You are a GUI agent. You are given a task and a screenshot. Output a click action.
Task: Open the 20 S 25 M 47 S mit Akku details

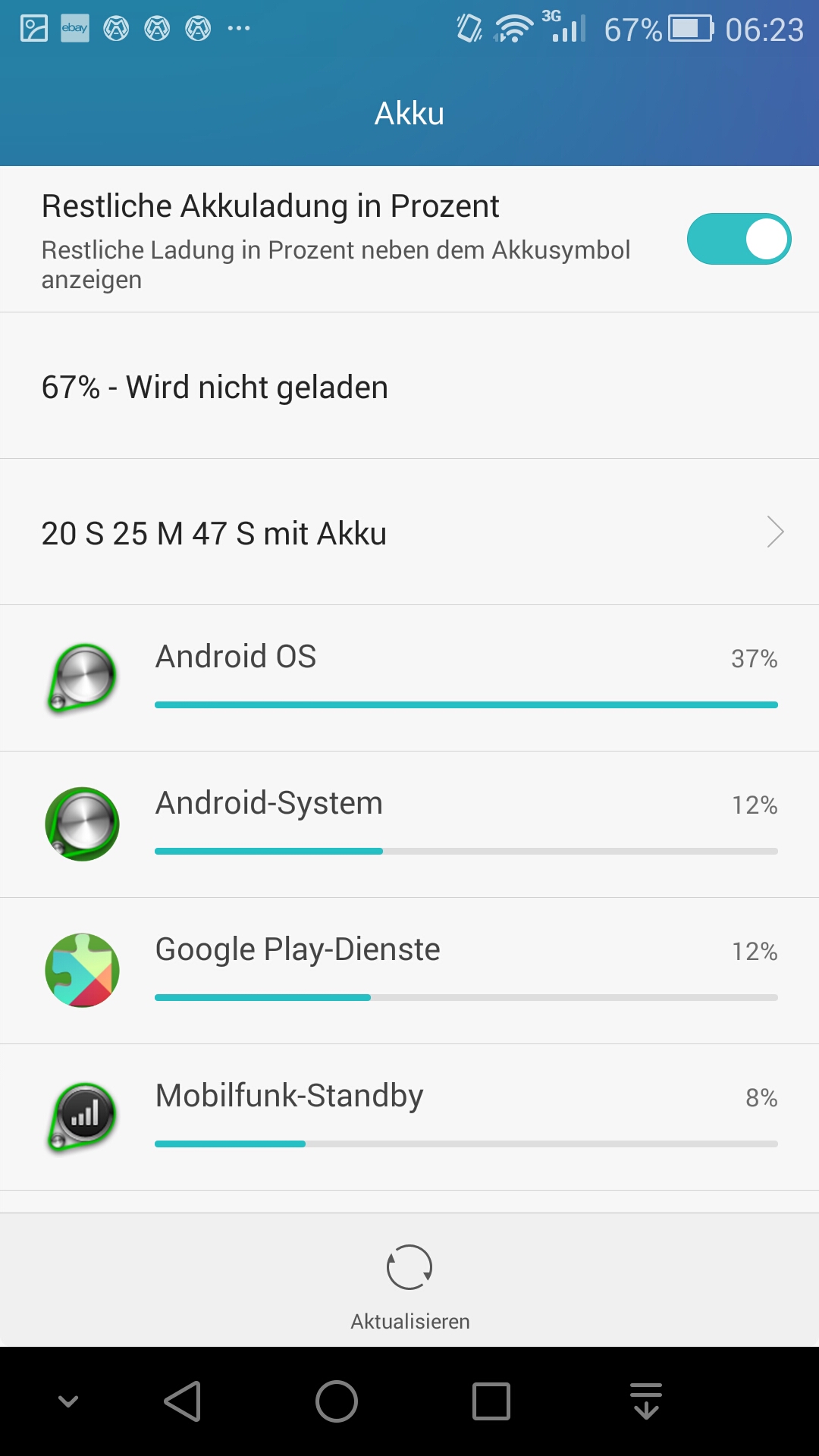[x=409, y=532]
